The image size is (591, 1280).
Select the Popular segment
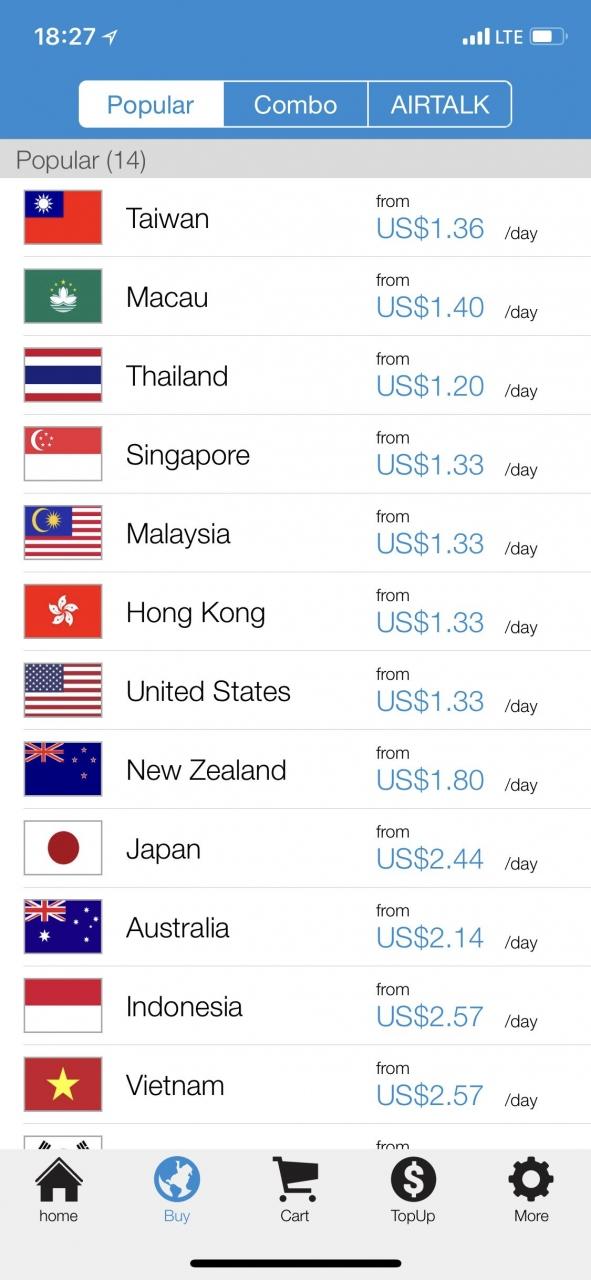click(x=151, y=105)
